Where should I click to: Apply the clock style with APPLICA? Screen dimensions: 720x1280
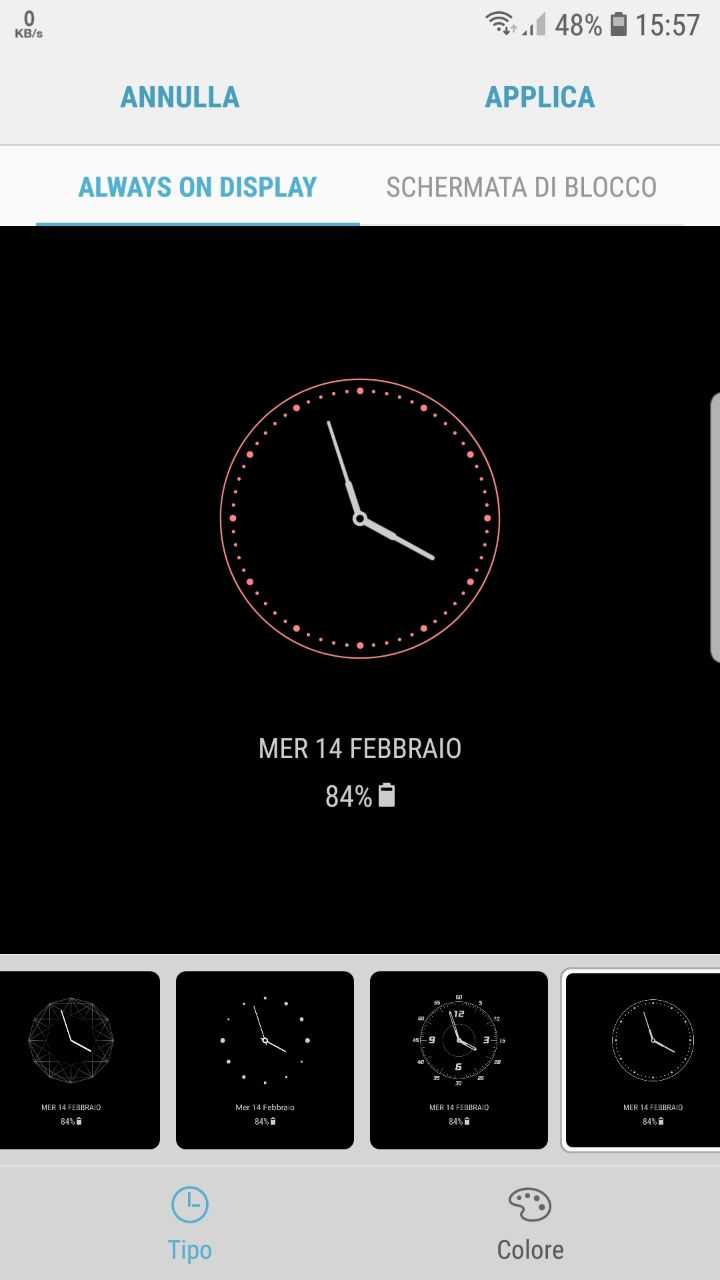click(x=540, y=97)
